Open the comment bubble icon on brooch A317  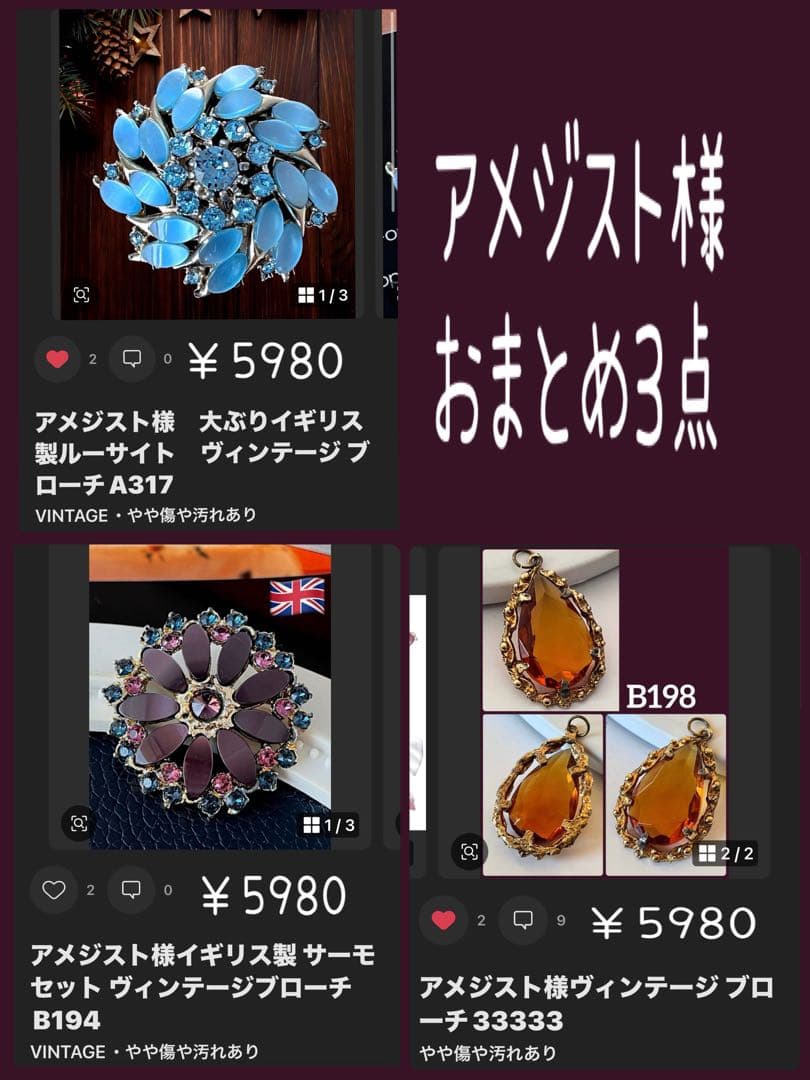(x=131, y=359)
